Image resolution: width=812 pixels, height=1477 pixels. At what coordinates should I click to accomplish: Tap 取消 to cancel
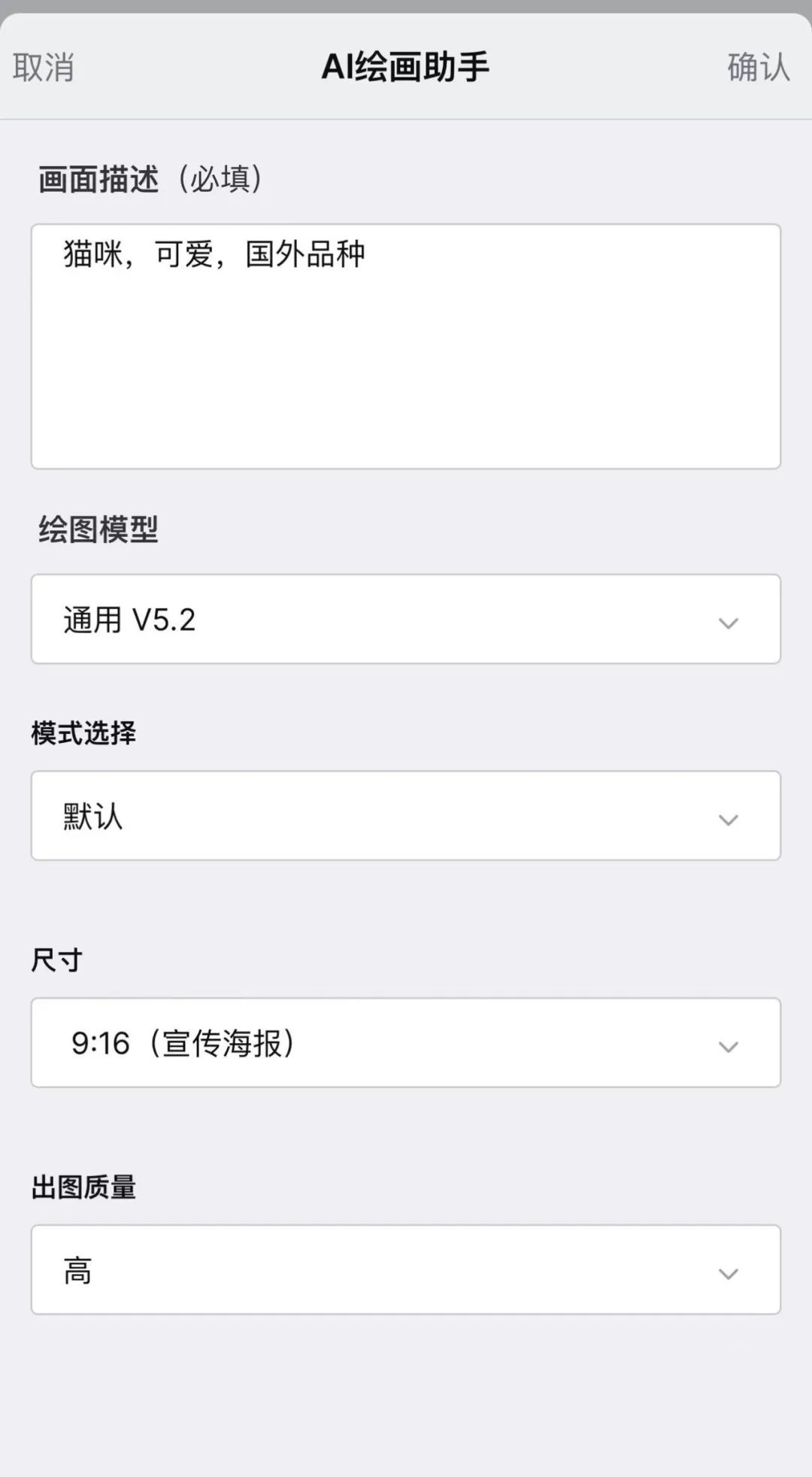tap(44, 68)
